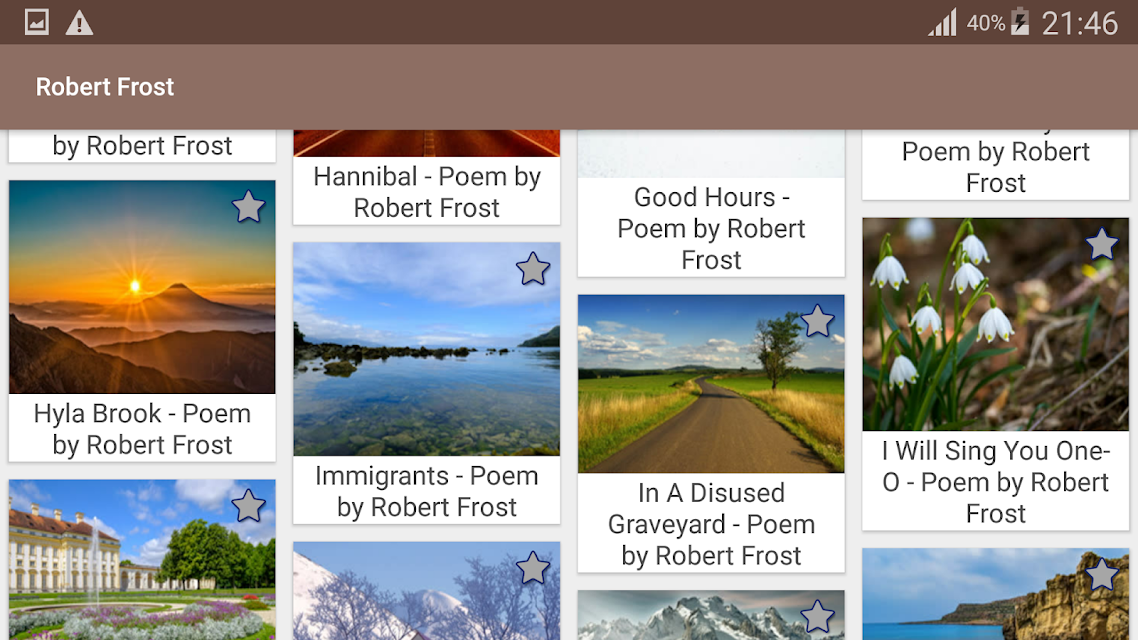The width and height of the screenshot is (1138, 640).
Task: Favorite the Hyla Brook poem star
Action: point(248,207)
